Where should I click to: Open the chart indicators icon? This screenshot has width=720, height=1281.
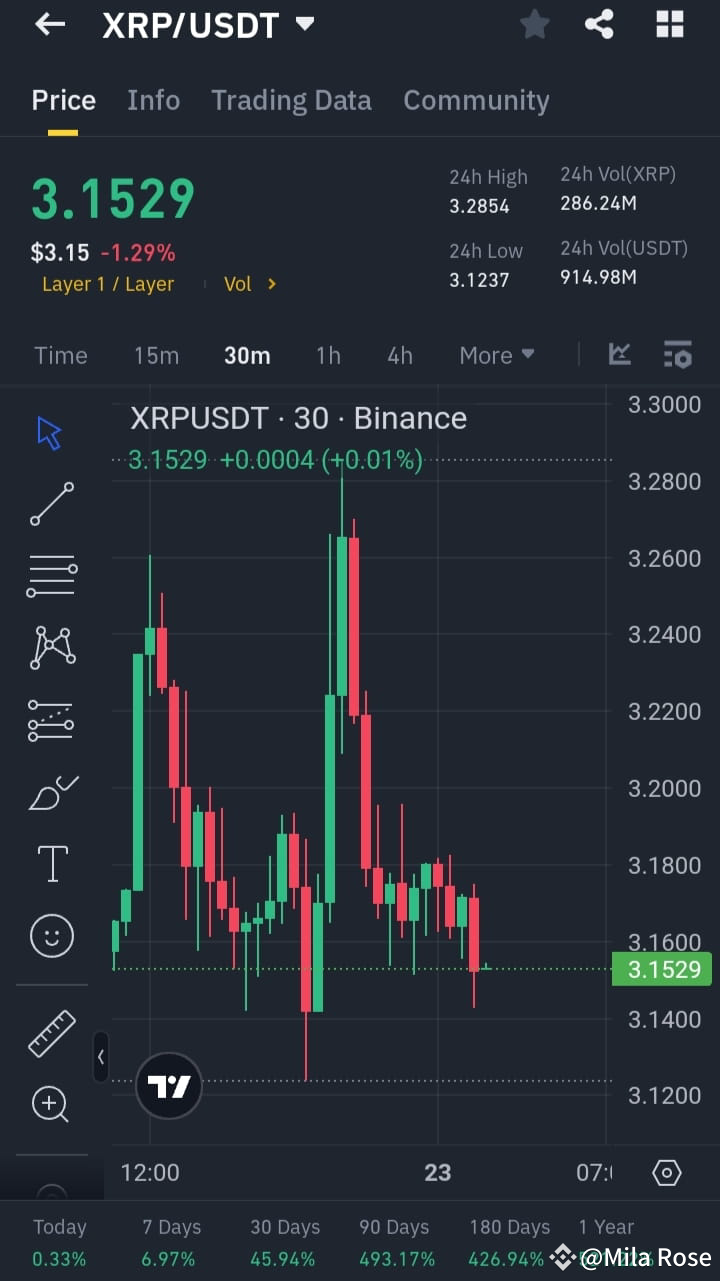[x=678, y=354]
